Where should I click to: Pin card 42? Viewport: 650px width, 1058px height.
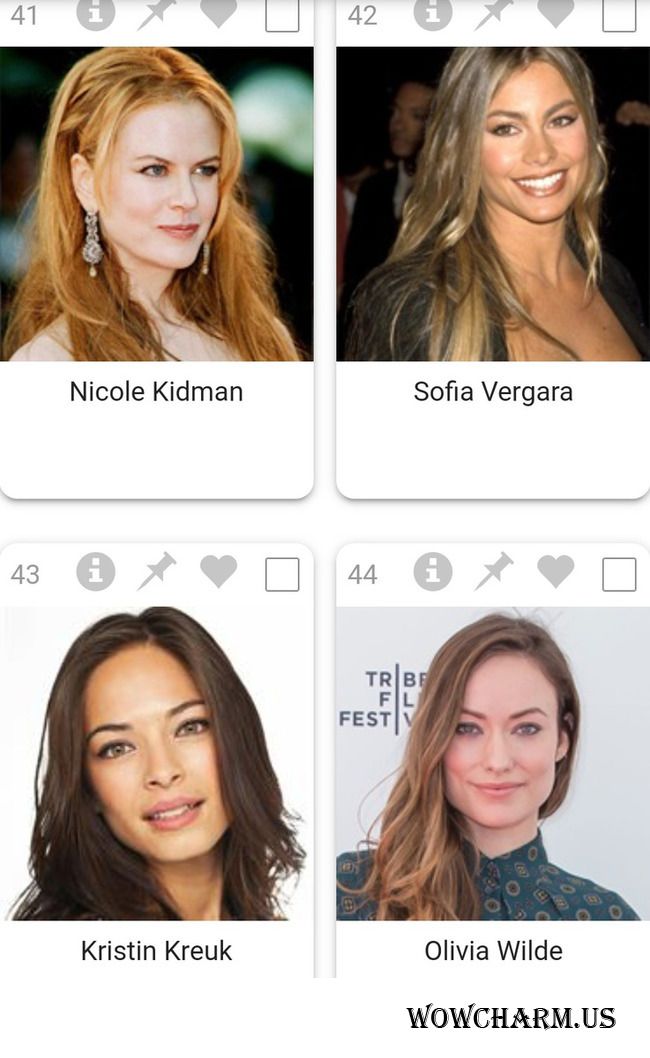pyautogui.click(x=494, y=12)
